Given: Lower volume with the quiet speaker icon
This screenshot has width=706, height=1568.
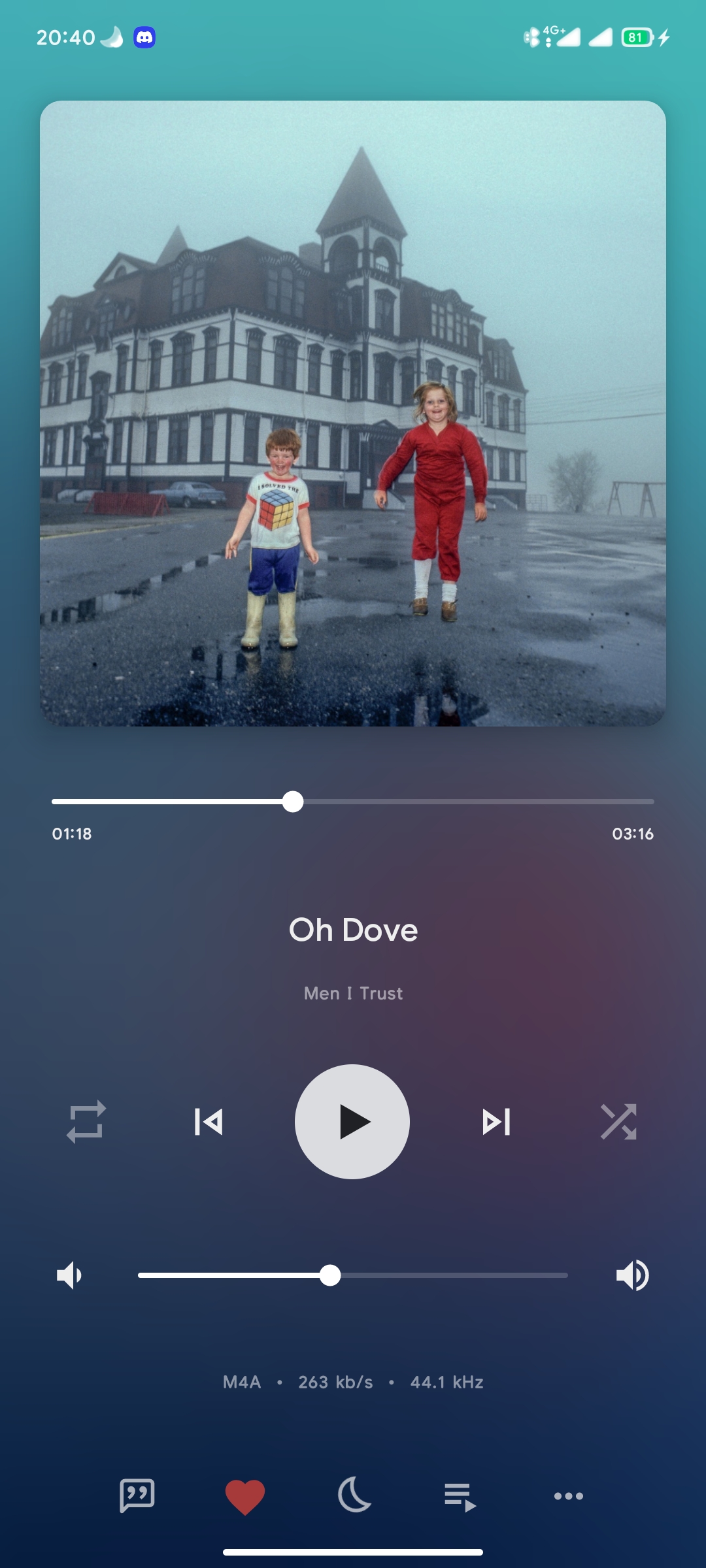Looking at the screenshot, I should (69, 1275).
